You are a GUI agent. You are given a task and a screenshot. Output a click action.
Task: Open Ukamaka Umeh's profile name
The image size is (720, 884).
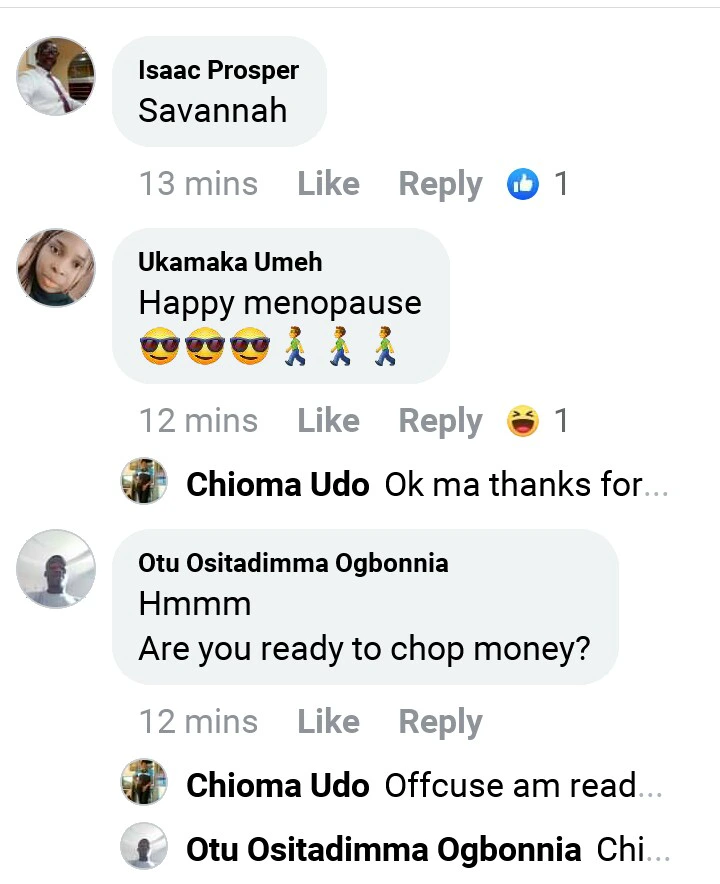click(230, 262)
